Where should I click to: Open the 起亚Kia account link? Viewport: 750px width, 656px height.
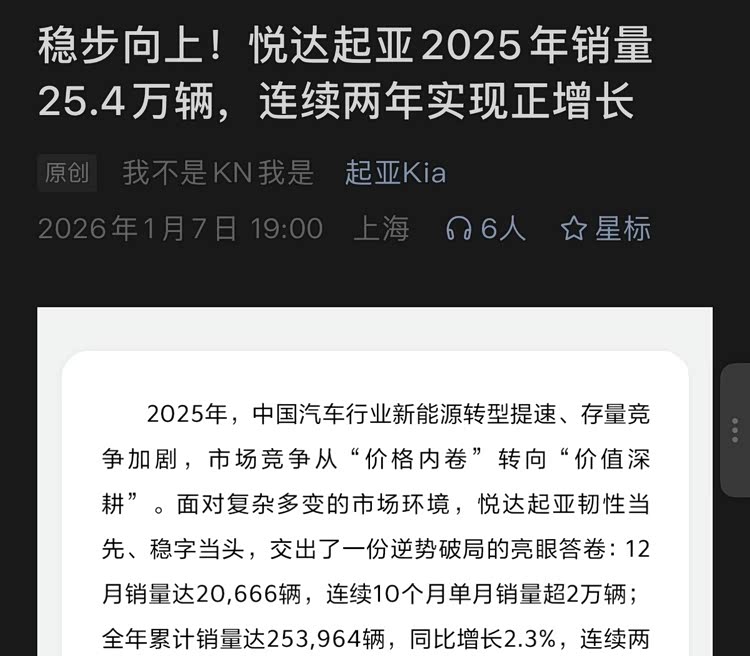[x=395, y=173]
